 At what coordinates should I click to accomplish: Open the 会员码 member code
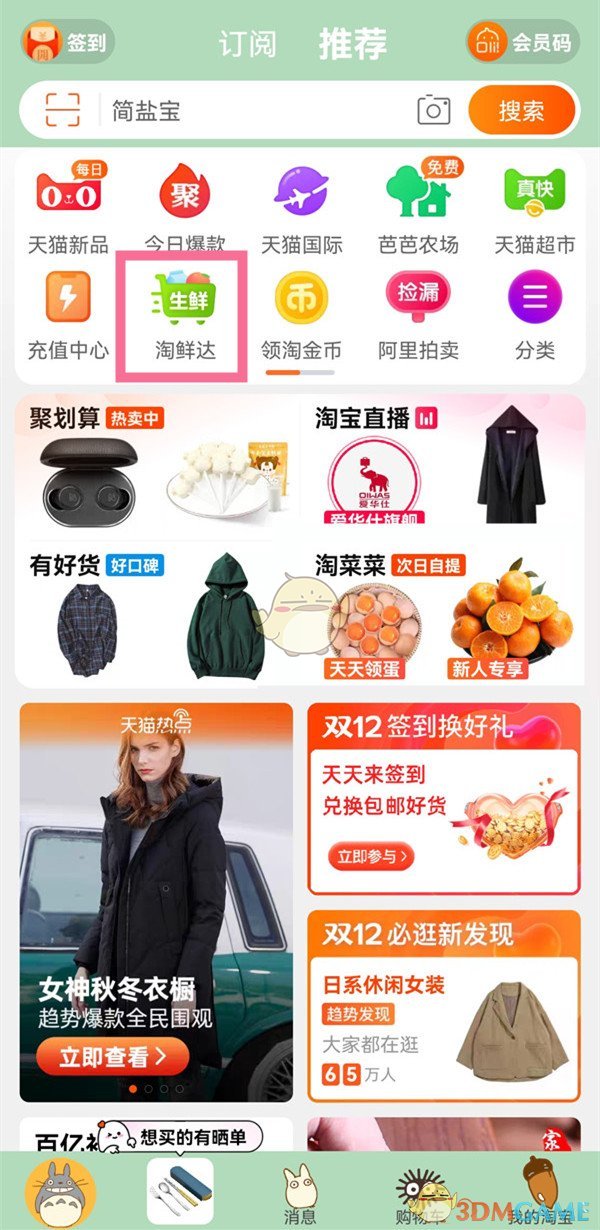[523, 43]
